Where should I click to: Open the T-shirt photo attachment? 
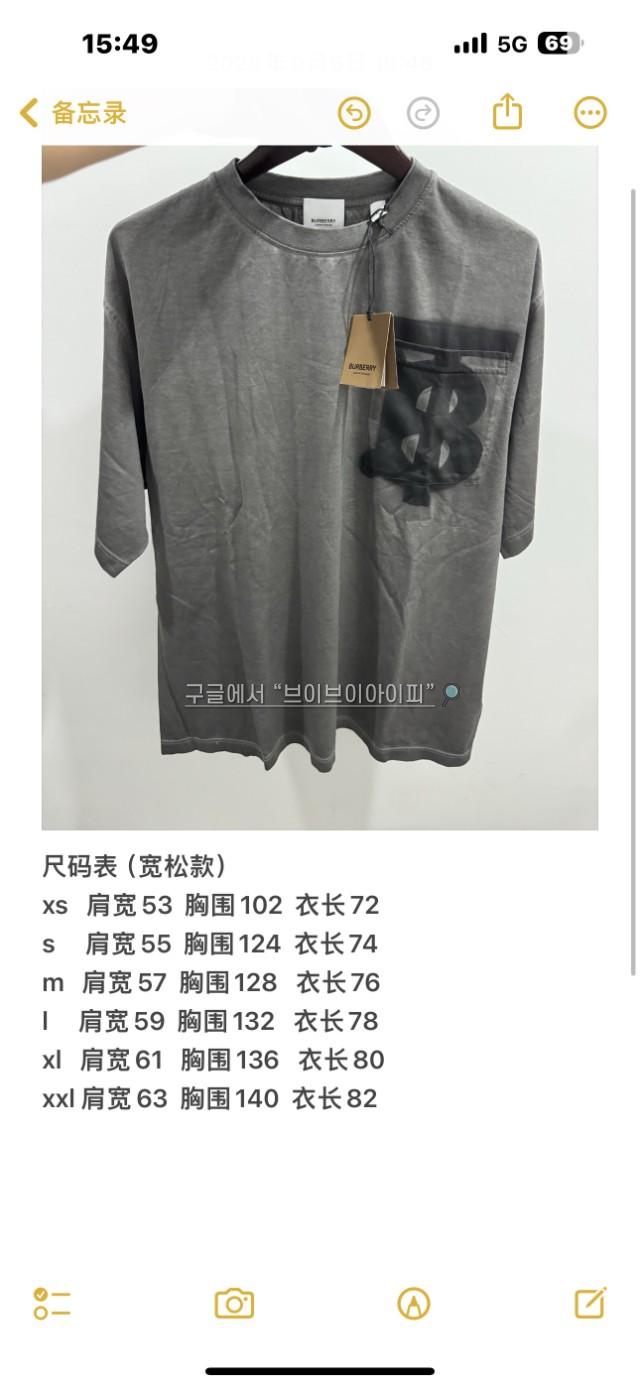point(319,486)
